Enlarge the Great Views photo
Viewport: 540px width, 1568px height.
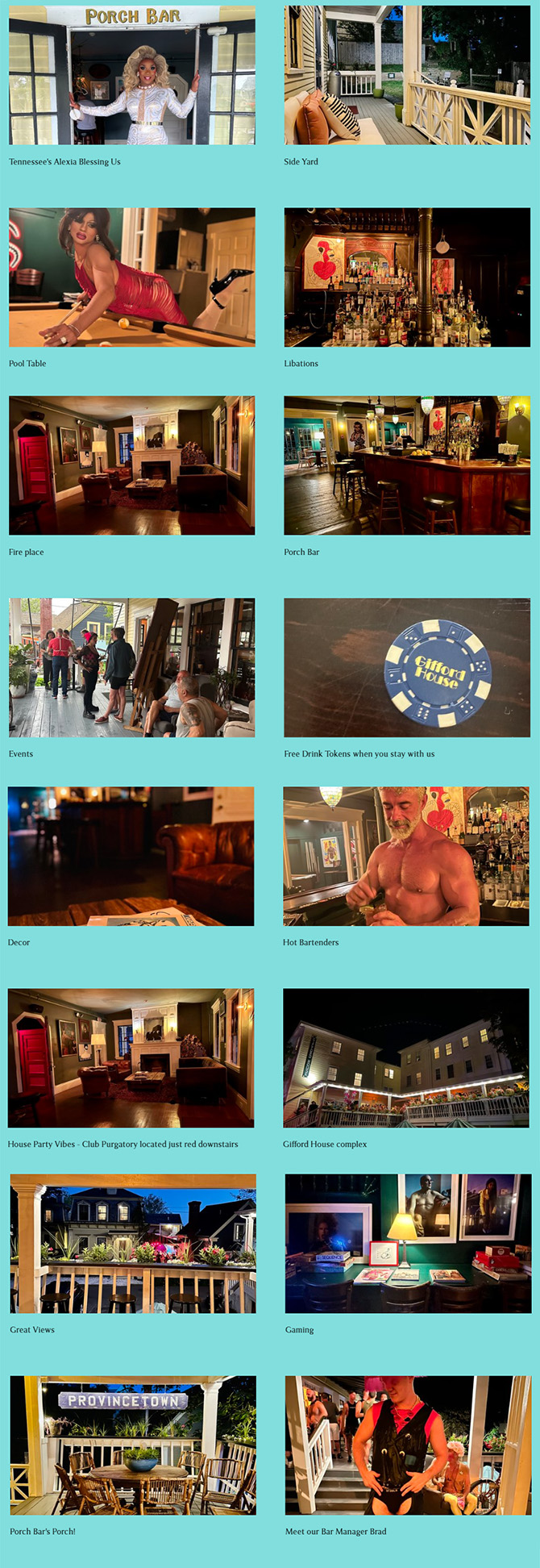(133, 1243)
